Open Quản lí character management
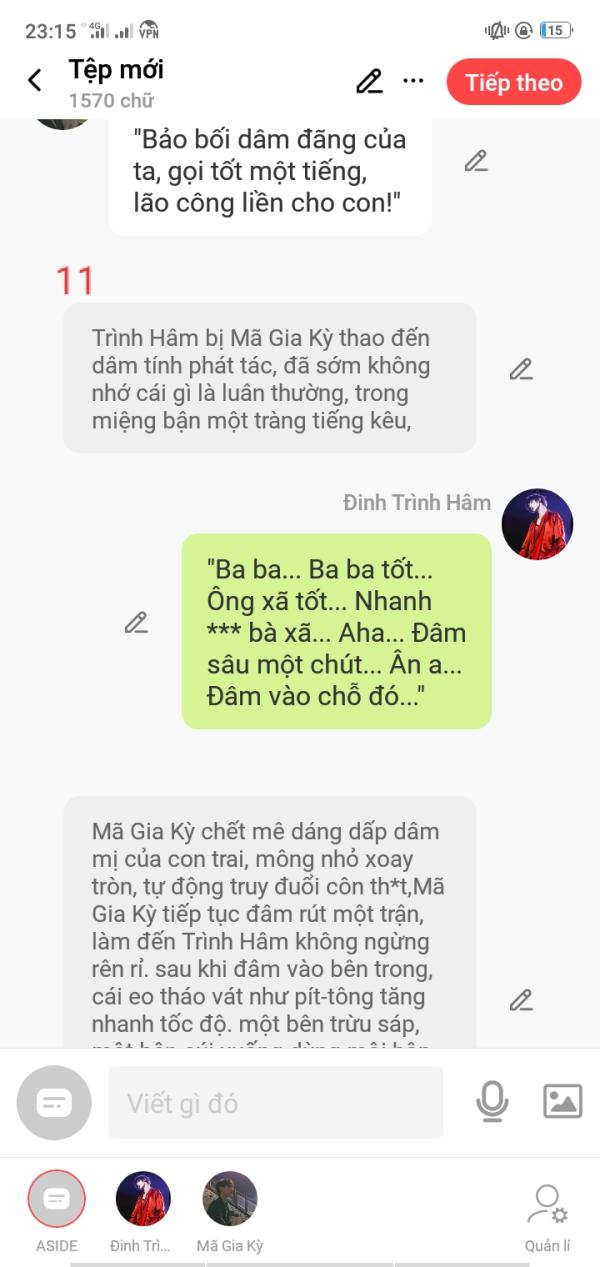The width and height of the screenshot is (600, 1267). (x=547, y=1218)
